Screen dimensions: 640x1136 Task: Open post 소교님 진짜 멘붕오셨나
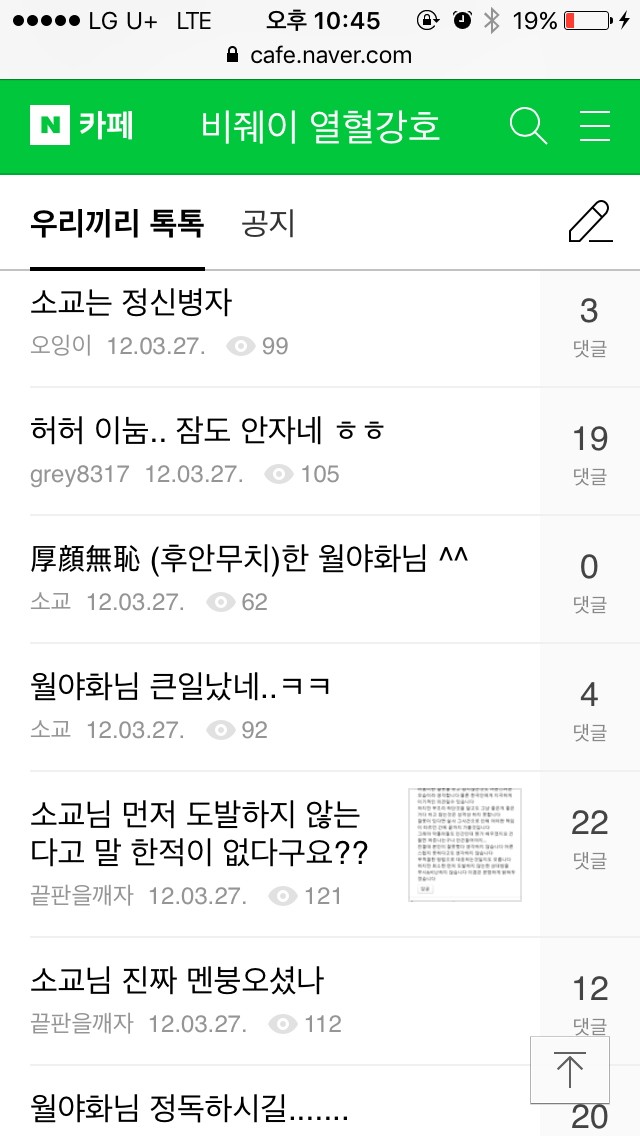coord(177,979)
